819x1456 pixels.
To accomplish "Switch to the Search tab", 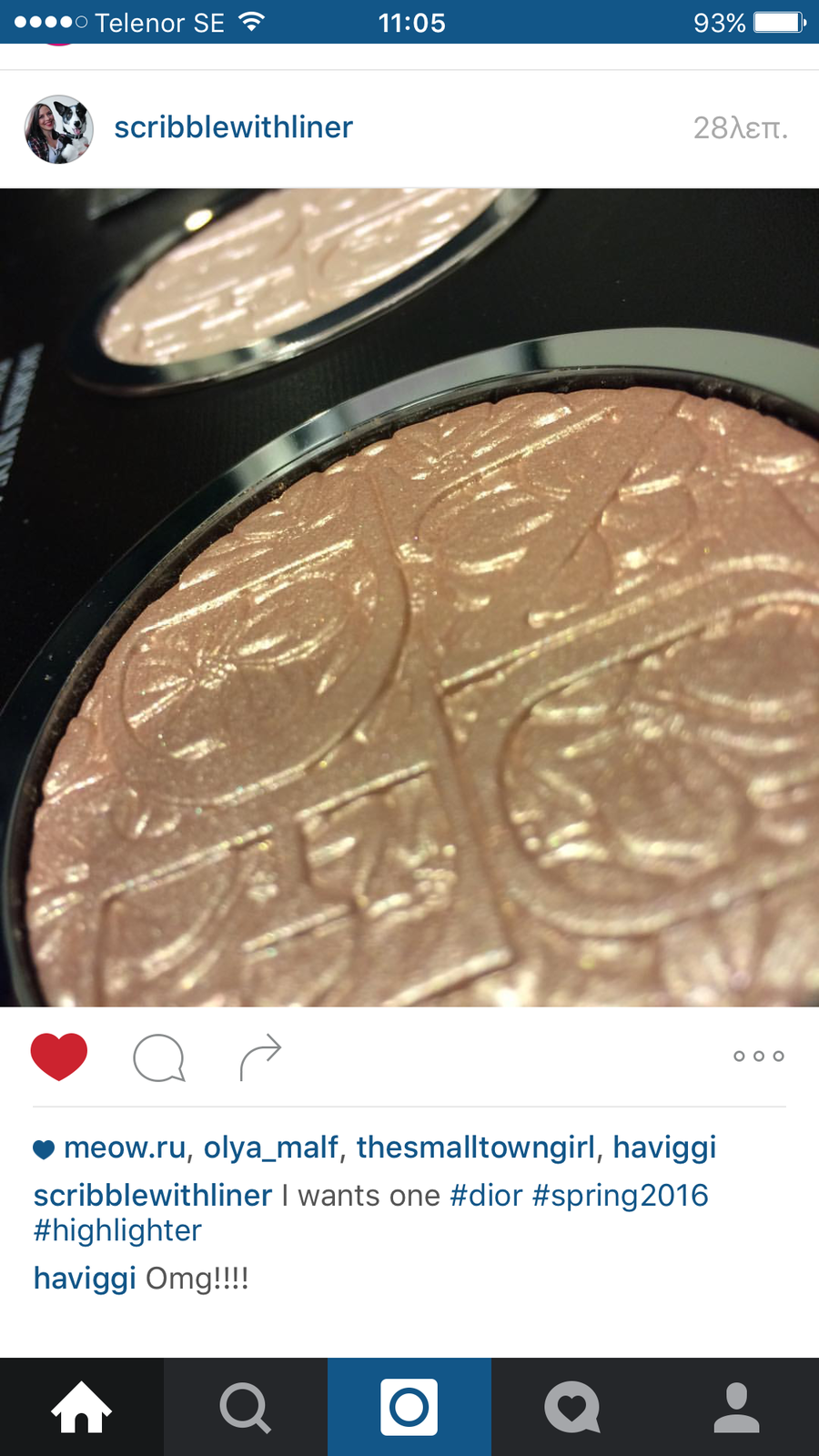I will coord(246,1407).
